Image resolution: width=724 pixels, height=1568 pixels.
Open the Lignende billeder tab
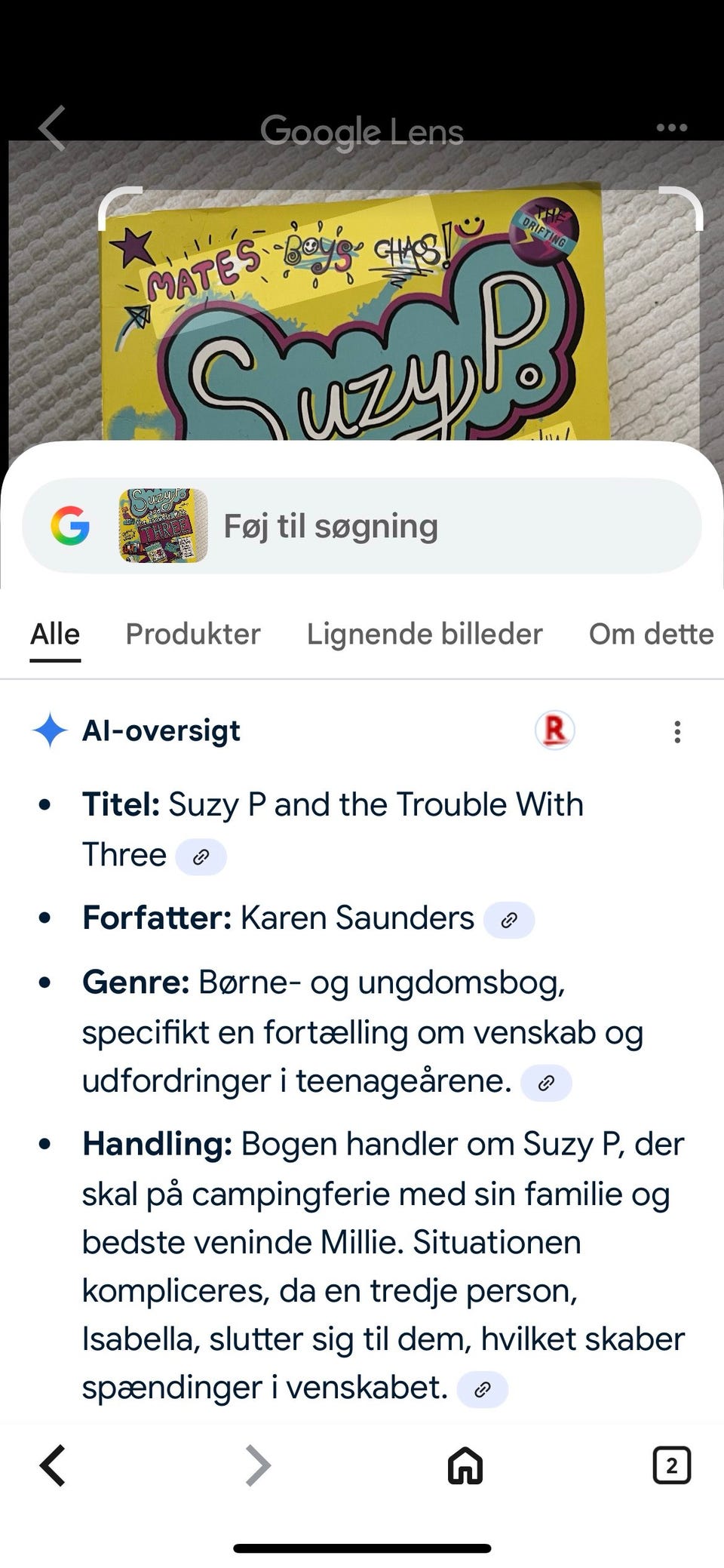(x=425, y=635)
